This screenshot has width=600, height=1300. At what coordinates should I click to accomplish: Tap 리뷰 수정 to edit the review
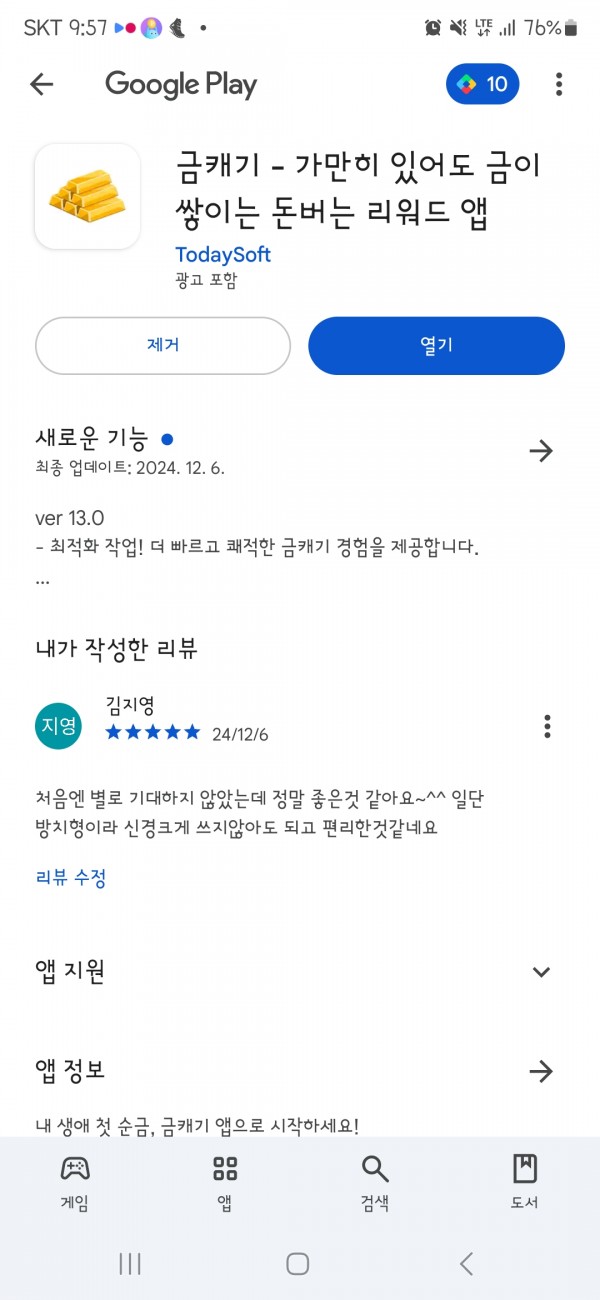coord(71,878)
